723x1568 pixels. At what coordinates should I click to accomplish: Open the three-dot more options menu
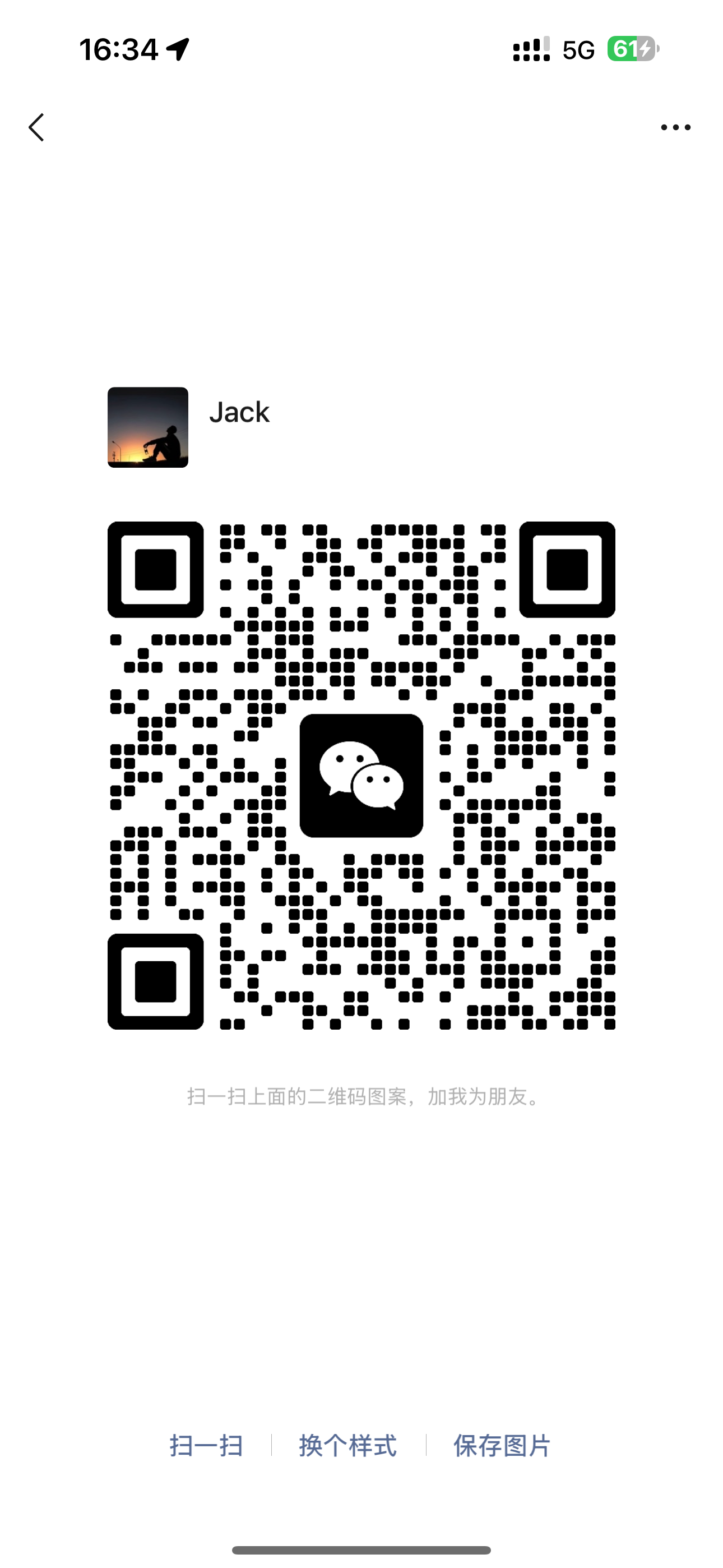(x=675, y=127)
